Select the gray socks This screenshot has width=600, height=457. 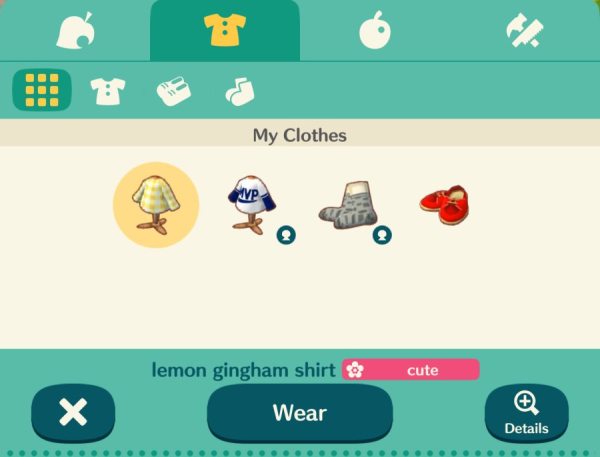[x=347, y=205]
